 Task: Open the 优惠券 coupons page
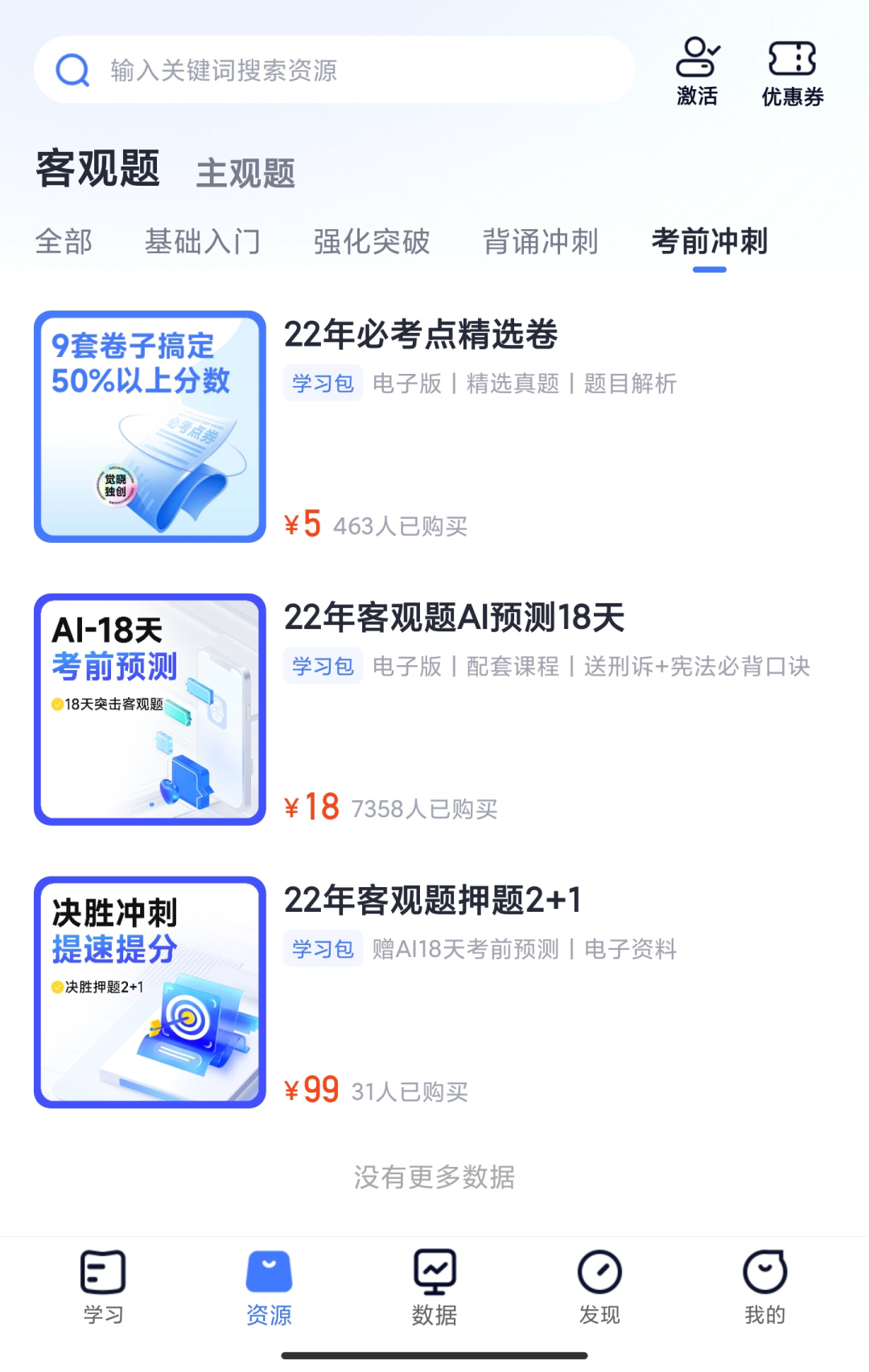point(793,73)
